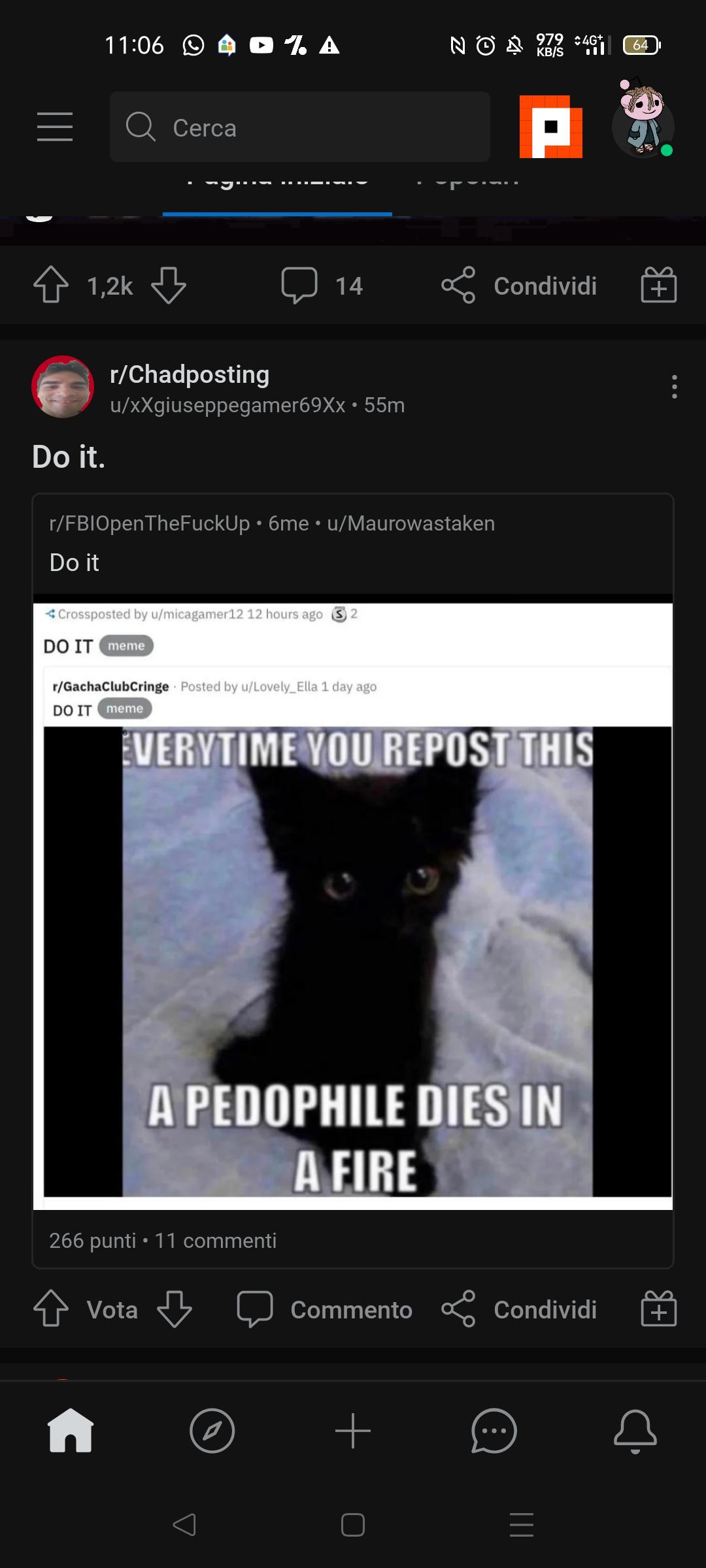Open the profile avatar menu
The height and width of the screenshot is (1568, 706).
(x=643, y=124)
